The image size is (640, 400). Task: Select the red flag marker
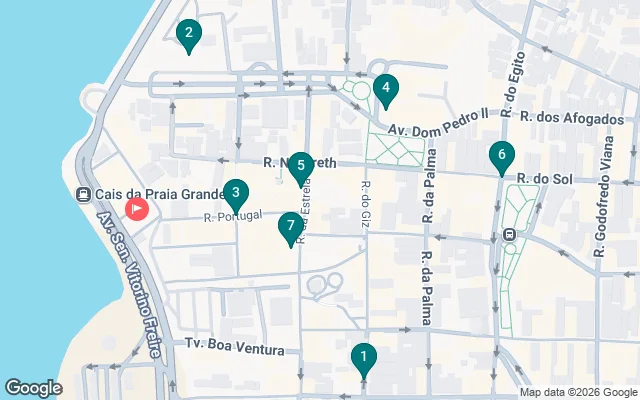pos(137,210)
